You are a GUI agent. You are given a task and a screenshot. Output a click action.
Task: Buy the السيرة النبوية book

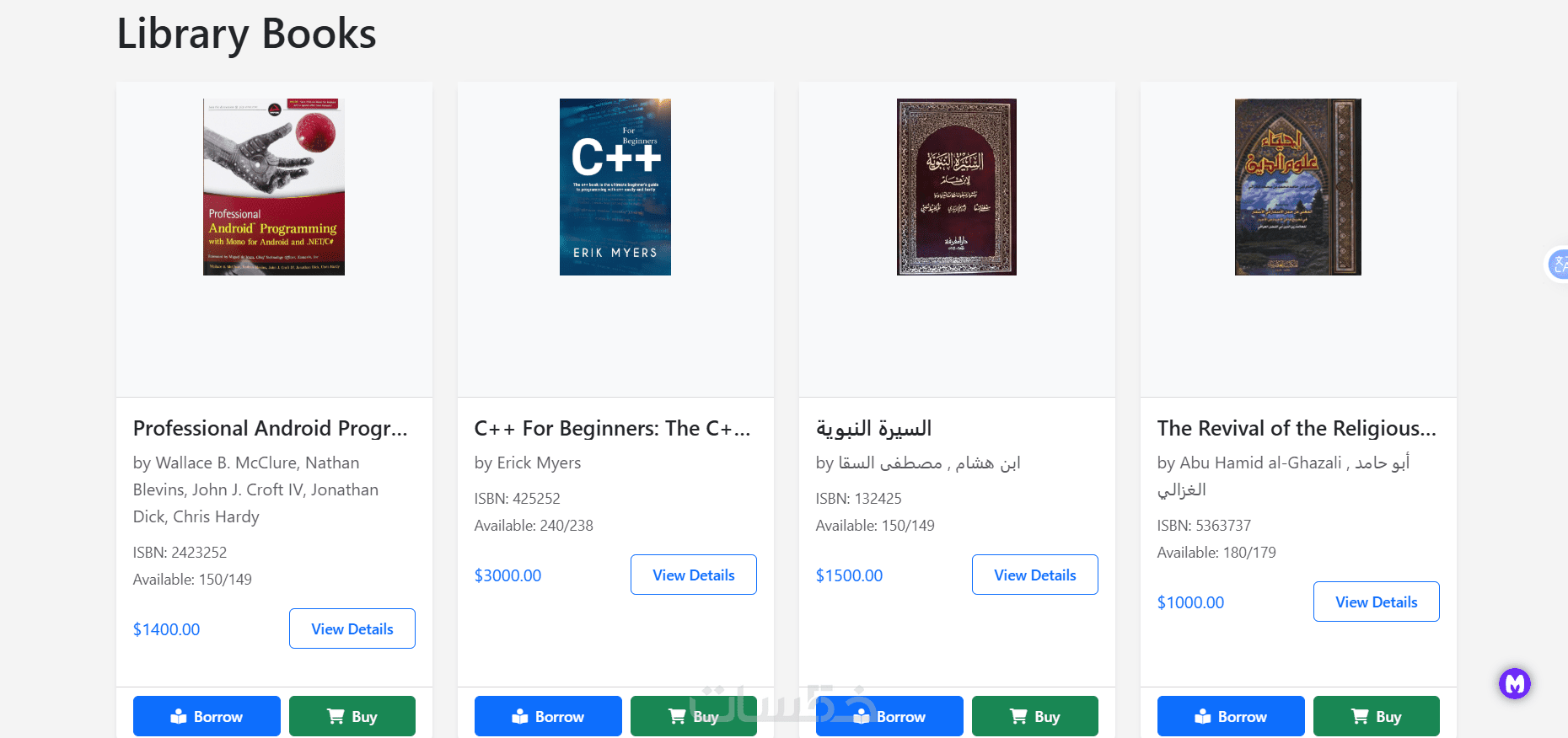[1034, 716]
